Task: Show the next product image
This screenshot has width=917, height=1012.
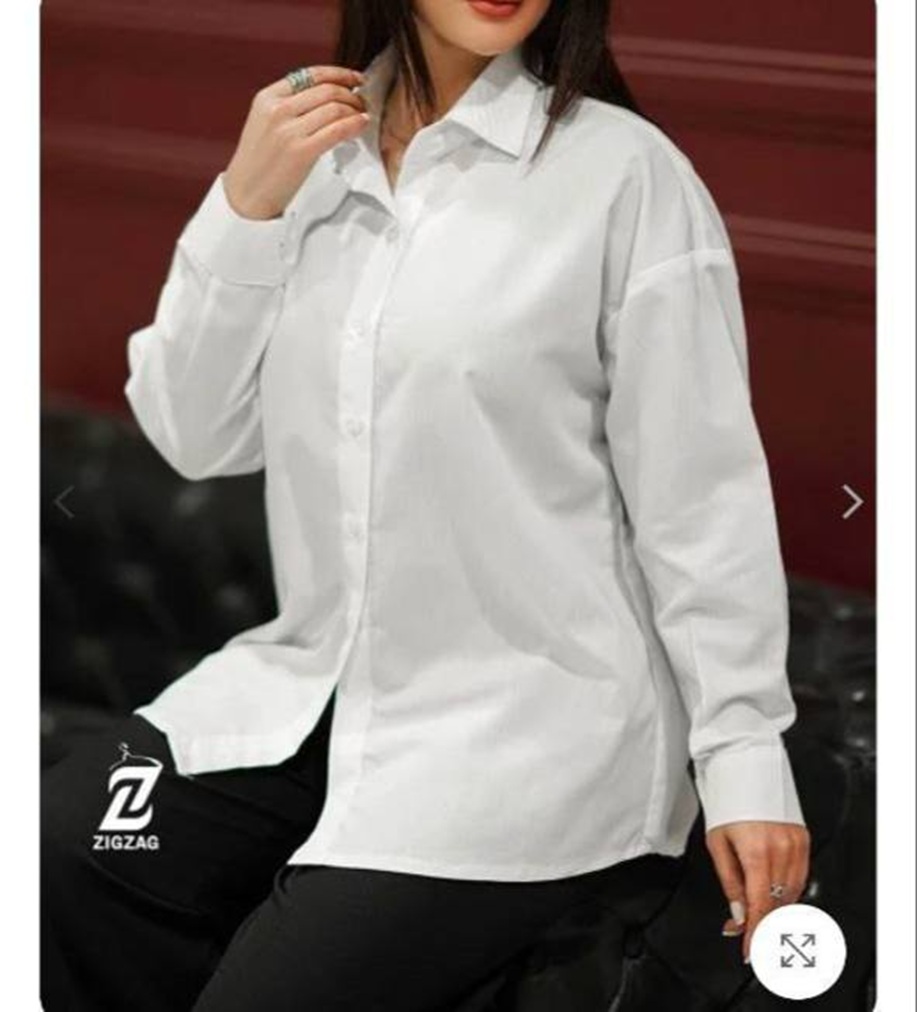Action: click(851, 502)
